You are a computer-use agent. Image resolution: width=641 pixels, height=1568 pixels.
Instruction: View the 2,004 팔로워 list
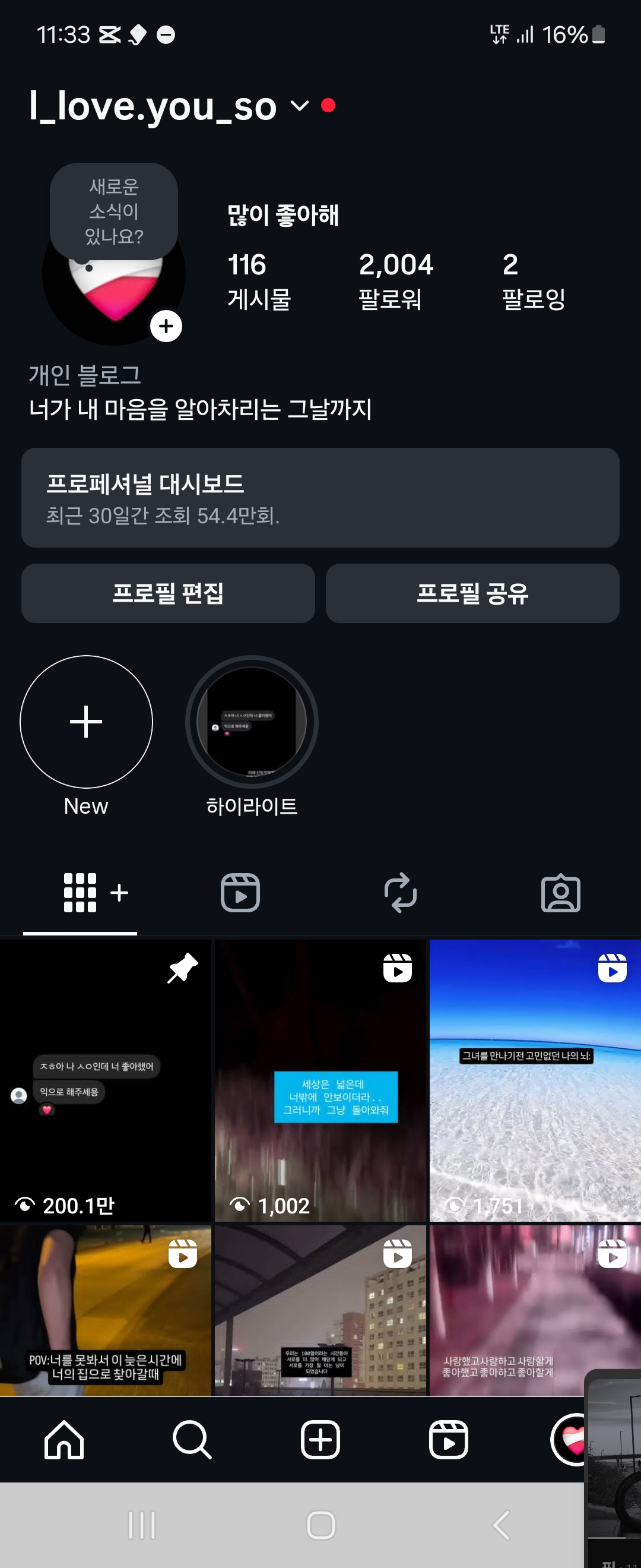[395, 280]
